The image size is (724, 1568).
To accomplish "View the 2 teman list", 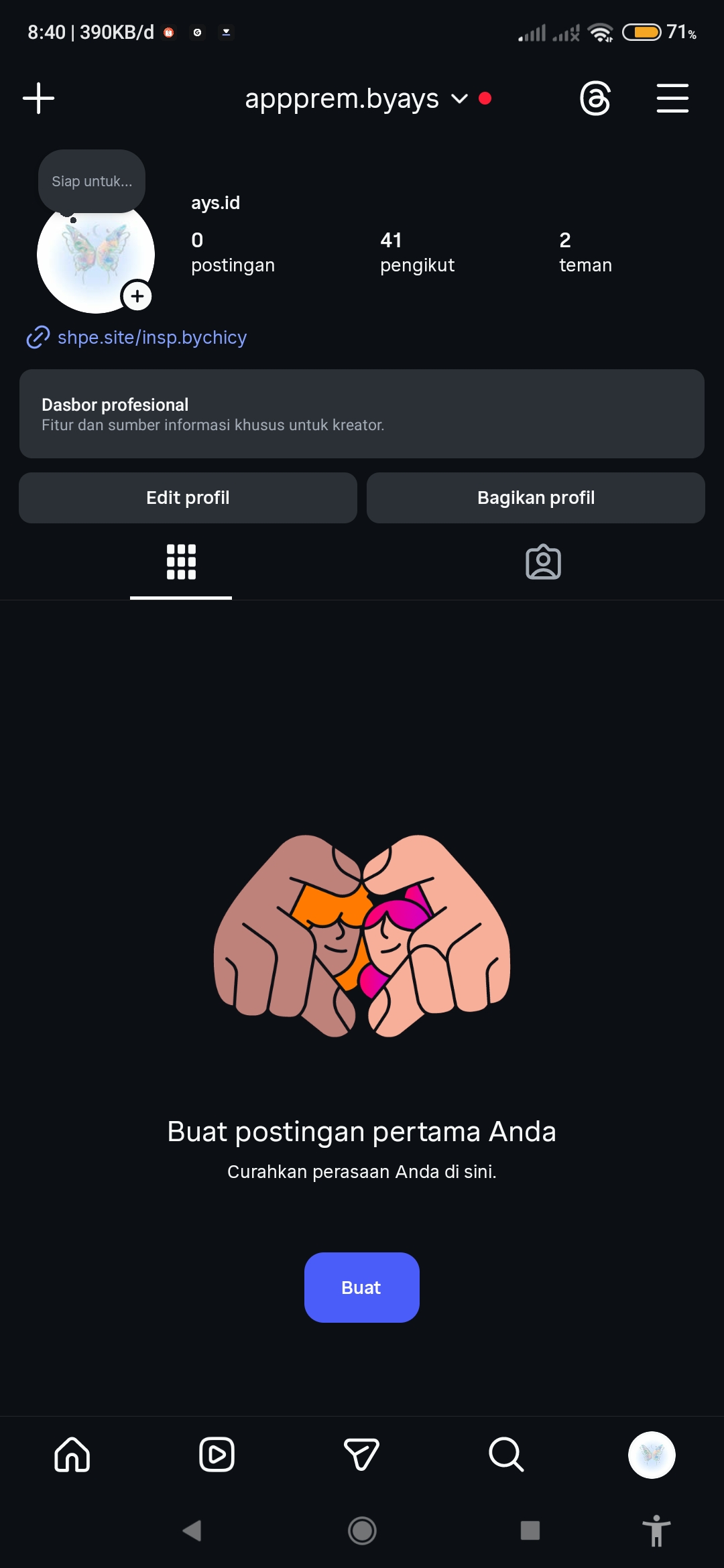I will (x=585, y=253).
